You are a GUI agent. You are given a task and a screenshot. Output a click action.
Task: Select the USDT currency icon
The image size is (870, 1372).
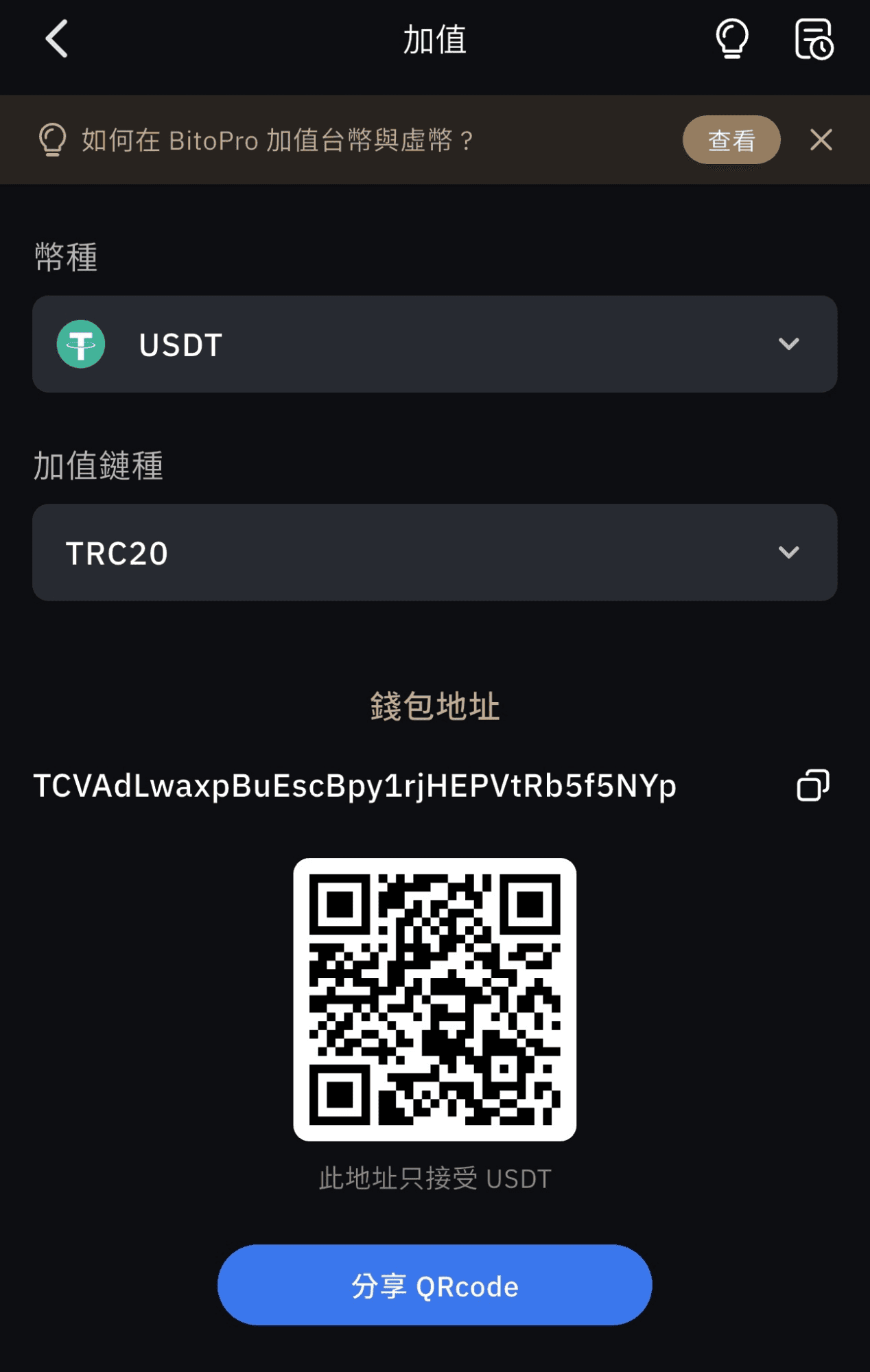82,345
